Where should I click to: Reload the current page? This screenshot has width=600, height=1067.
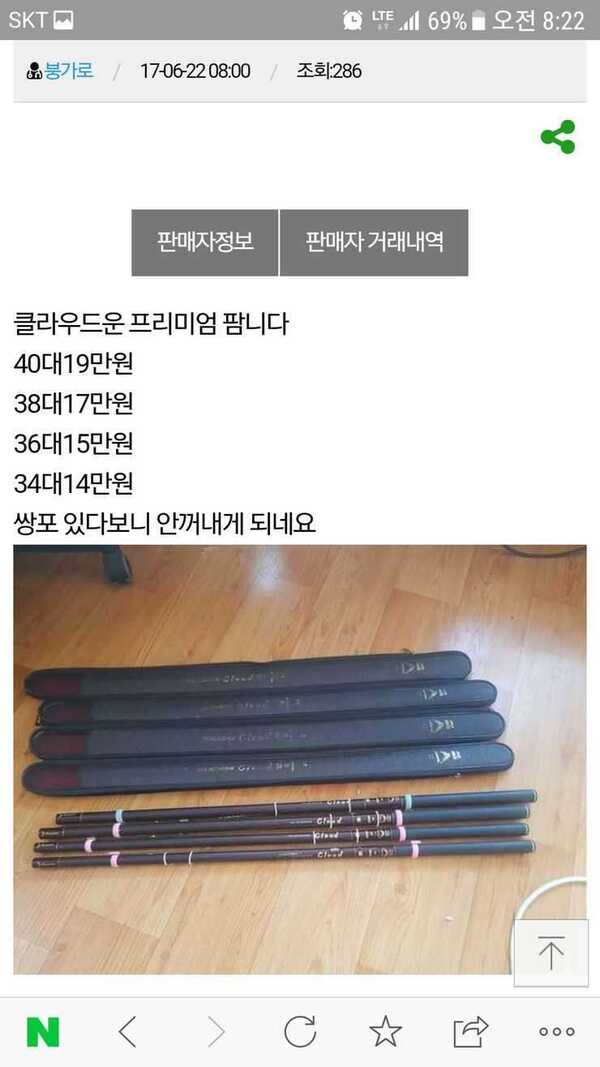click(x=300, y=1032)
